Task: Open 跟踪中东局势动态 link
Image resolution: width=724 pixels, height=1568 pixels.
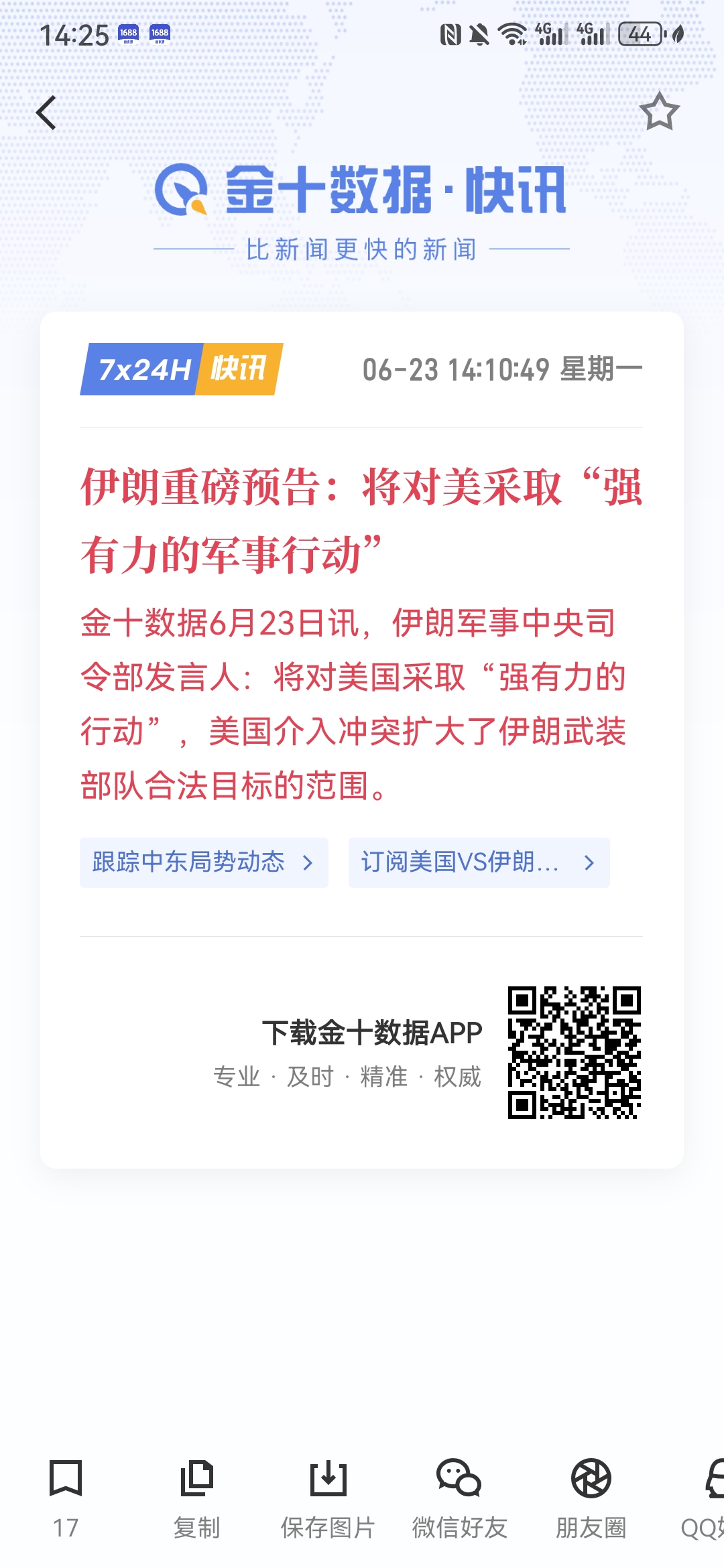Action: [204, 862]
